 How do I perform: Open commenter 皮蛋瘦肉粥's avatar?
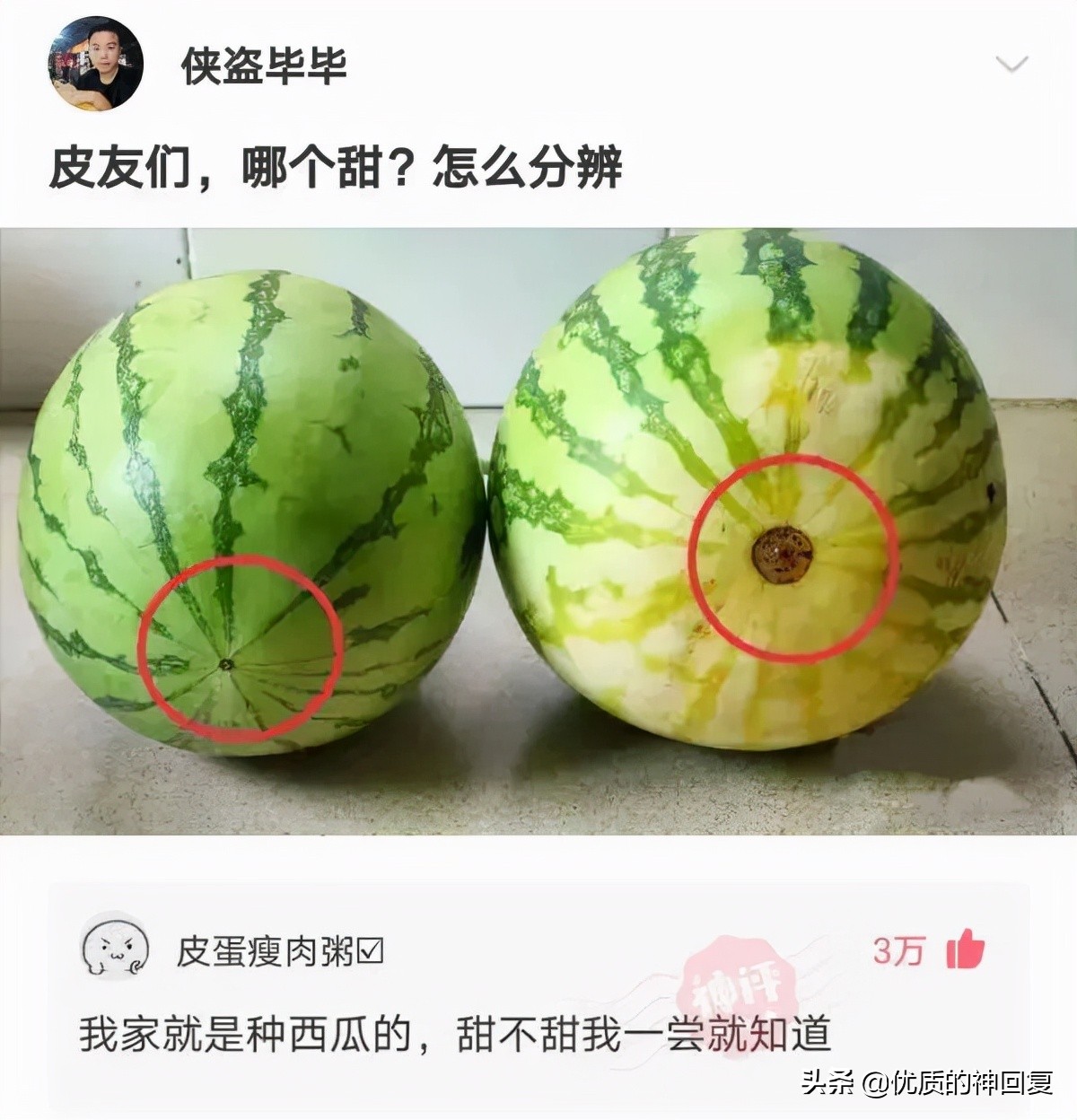point(115,948)
